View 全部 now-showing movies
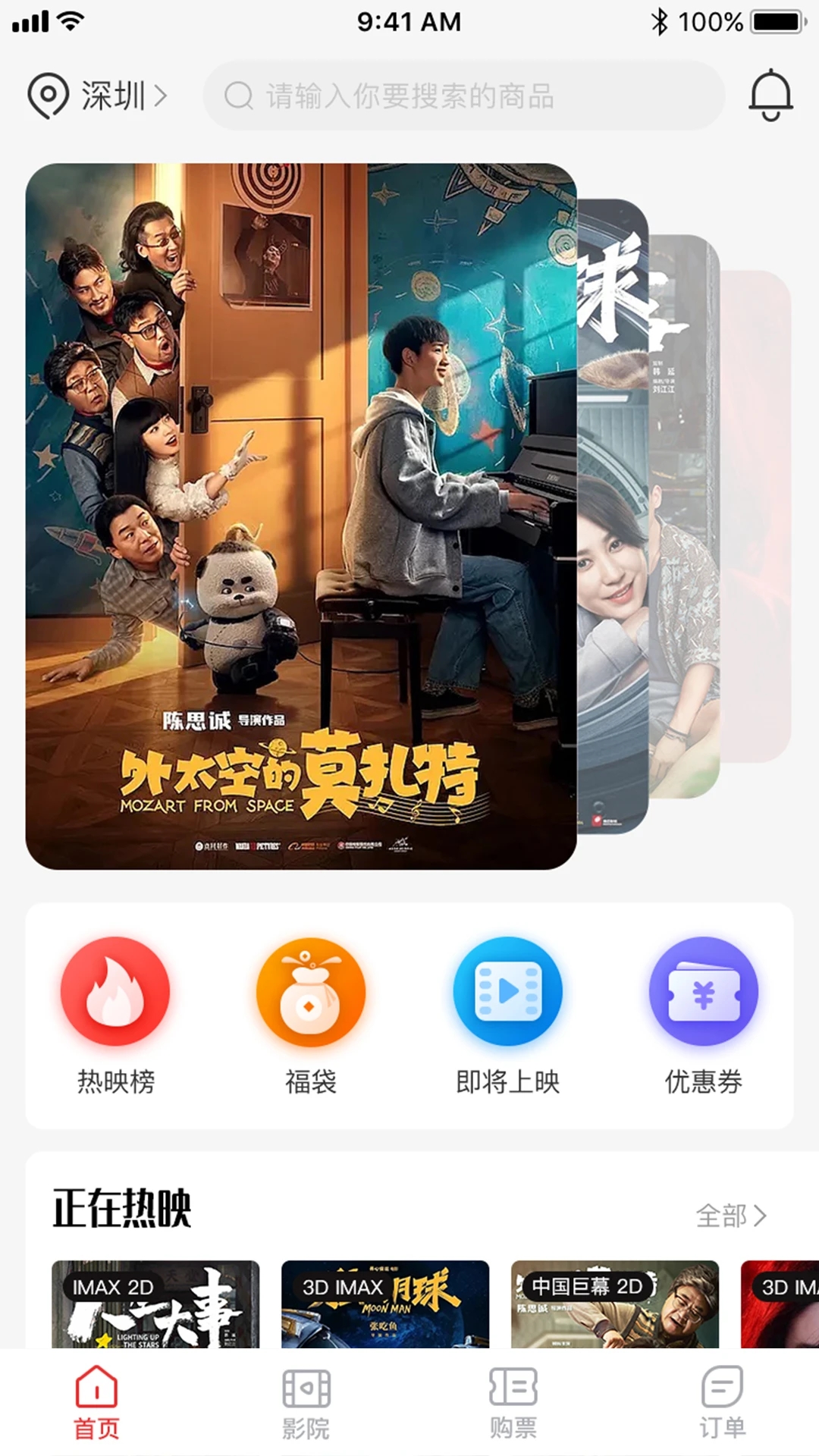The image size is (819, 1456). tap(730, 1216)
